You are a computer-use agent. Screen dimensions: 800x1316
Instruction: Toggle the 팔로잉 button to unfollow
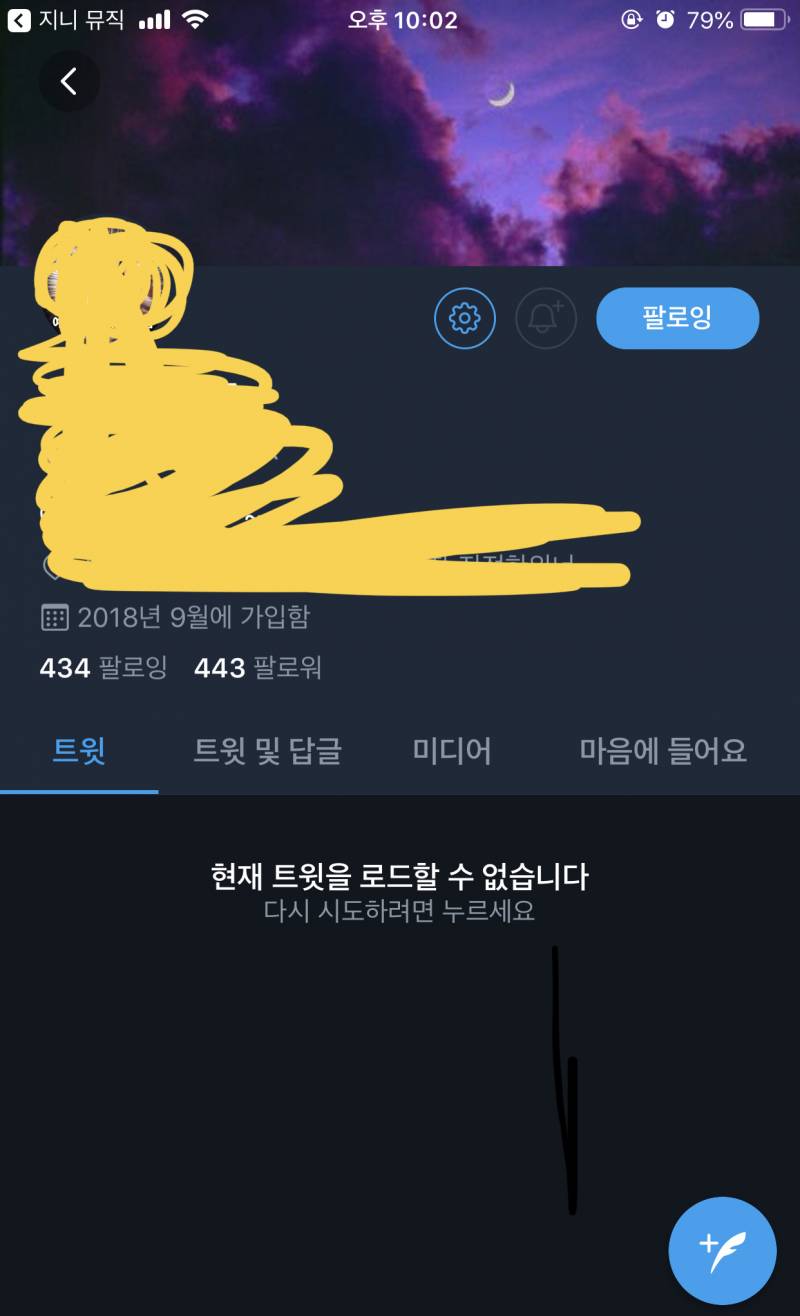677,318
